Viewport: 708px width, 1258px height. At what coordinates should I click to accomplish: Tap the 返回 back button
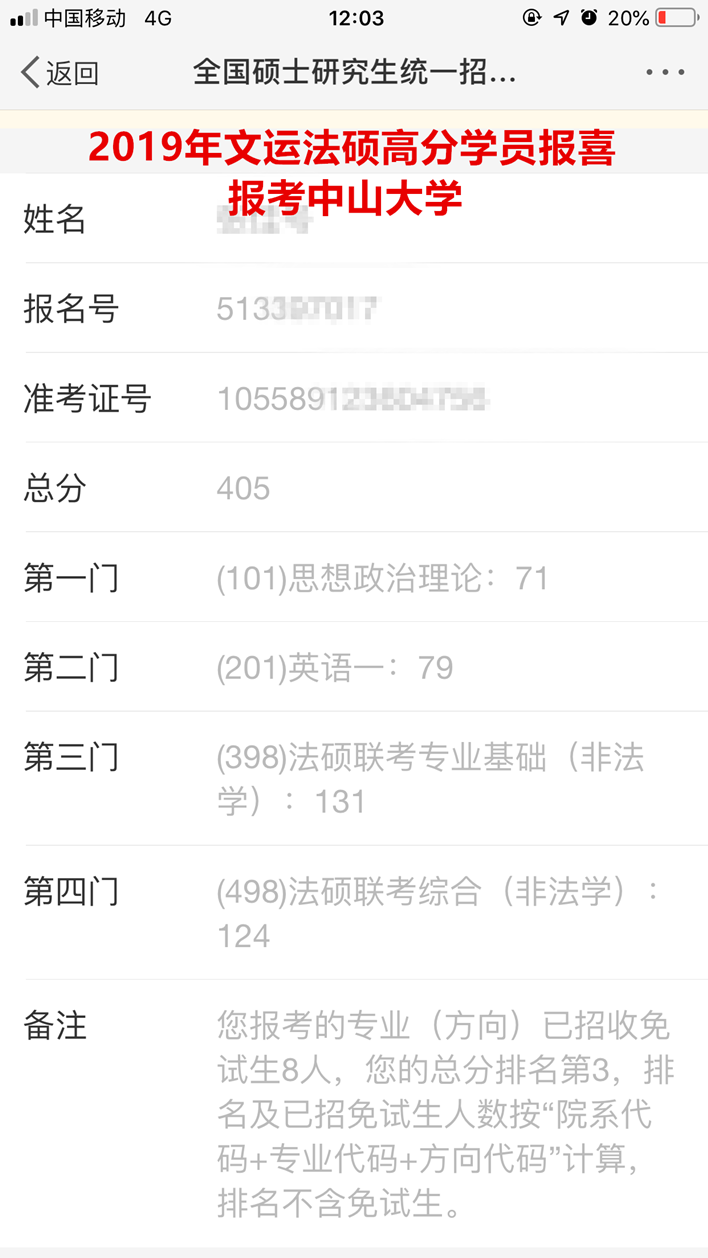coord(60,73)
